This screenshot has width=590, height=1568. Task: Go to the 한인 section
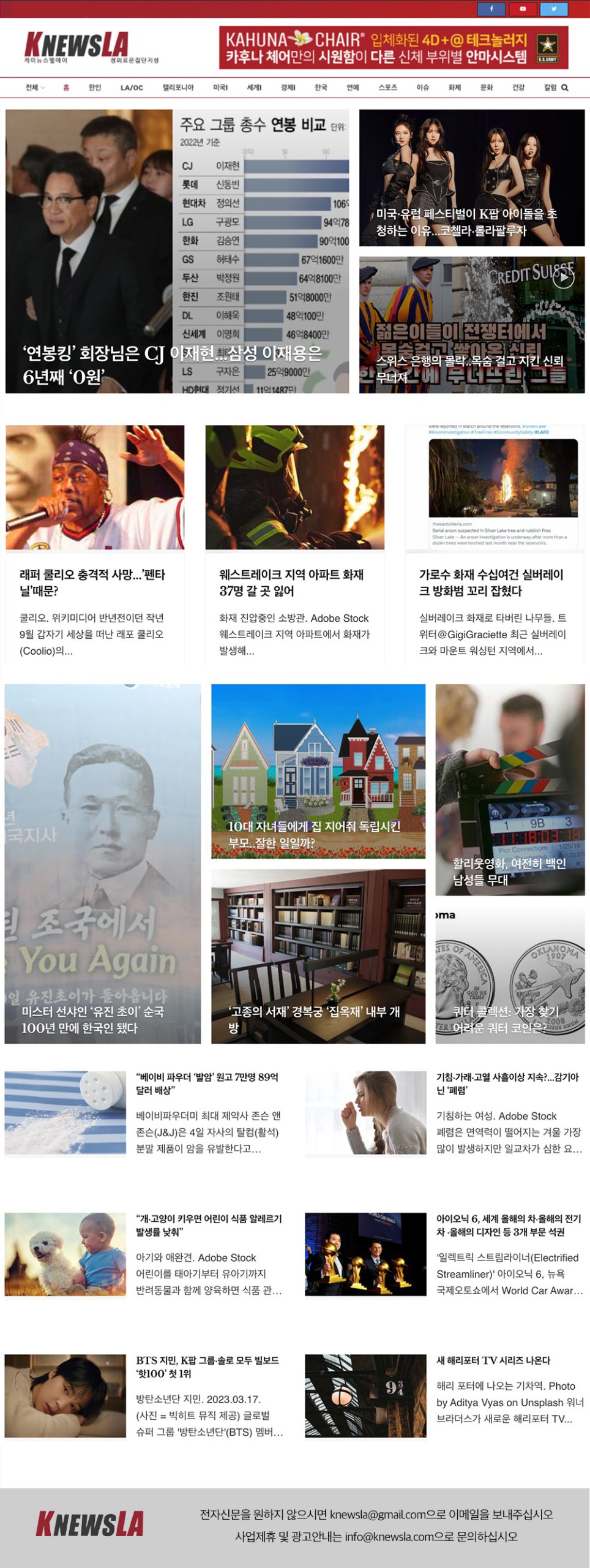click(94, 88)
